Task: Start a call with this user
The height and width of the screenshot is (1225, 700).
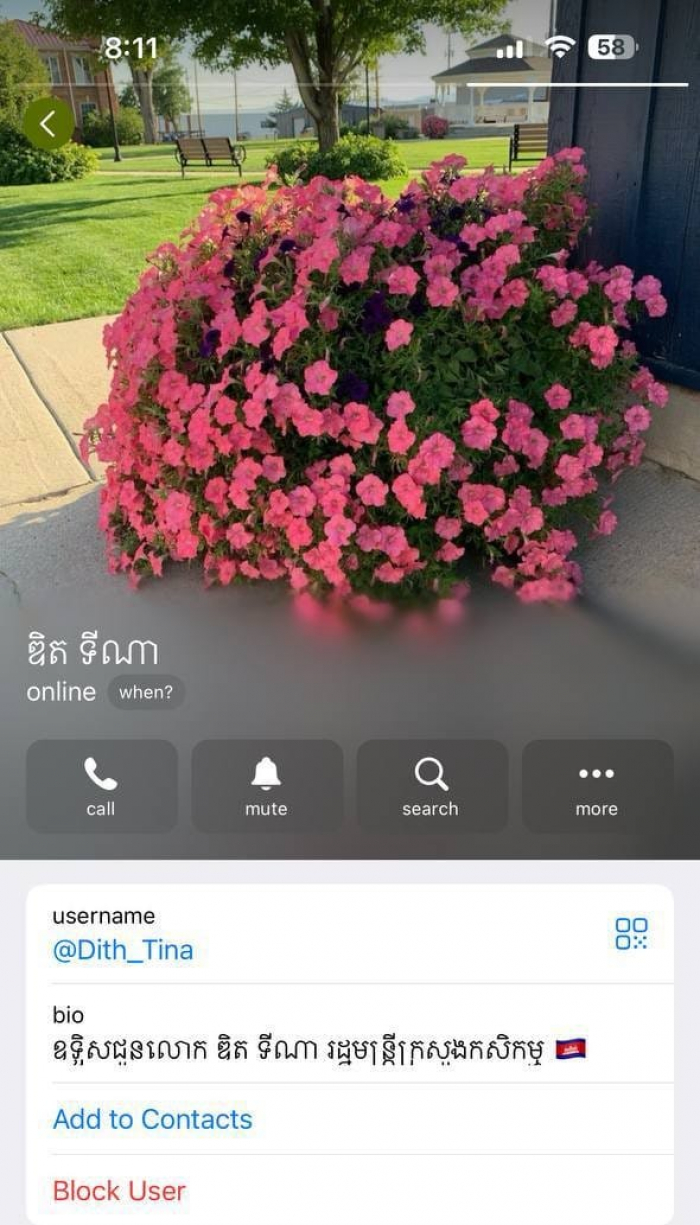Action: 101,786
